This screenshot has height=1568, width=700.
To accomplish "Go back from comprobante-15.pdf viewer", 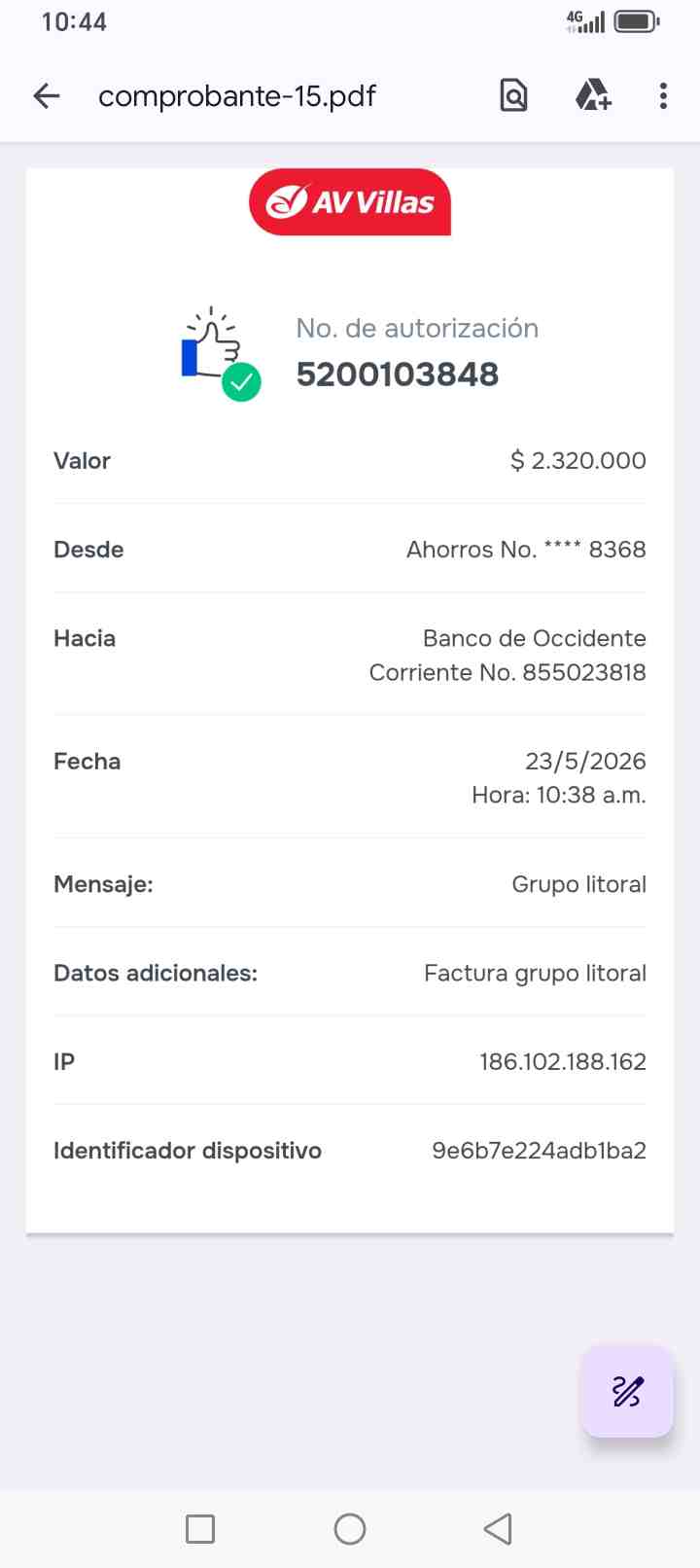I will point(47,95).
